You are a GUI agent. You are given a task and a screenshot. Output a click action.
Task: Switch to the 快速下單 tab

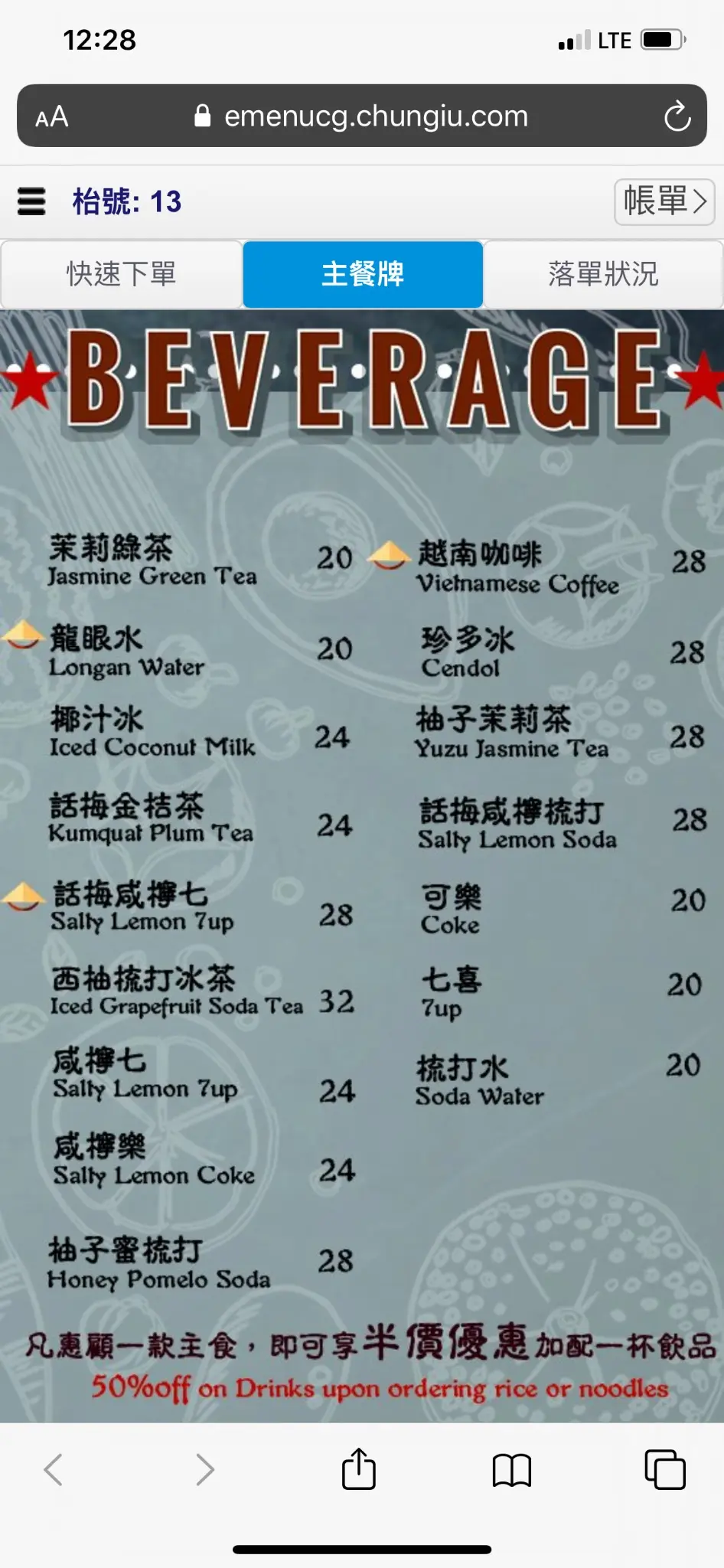point(122,274)
